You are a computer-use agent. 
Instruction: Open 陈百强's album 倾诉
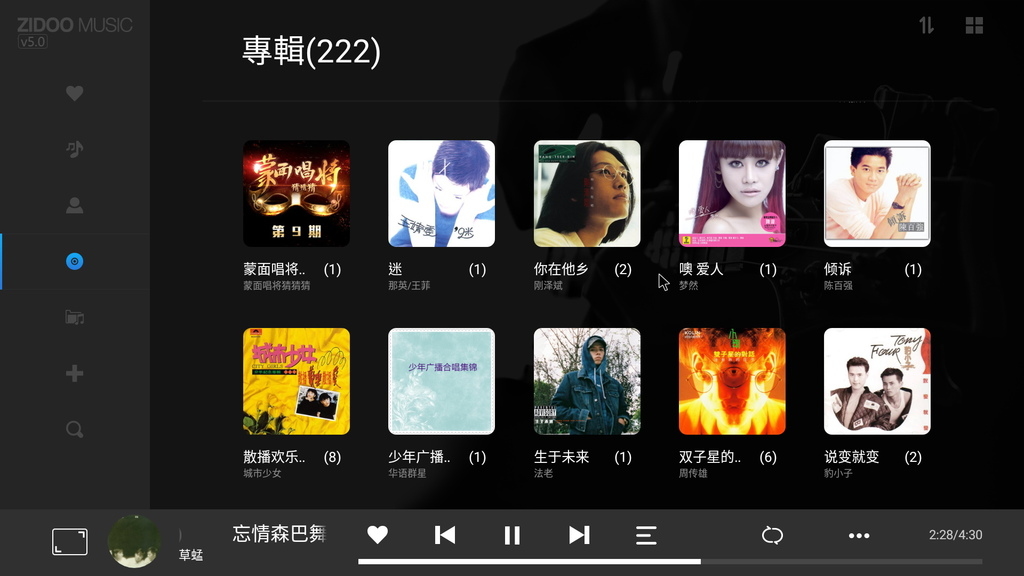coord(877,193)
